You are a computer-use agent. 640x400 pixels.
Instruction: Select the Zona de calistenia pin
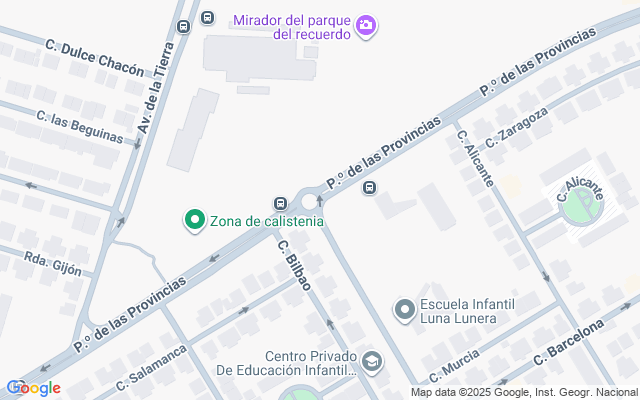pos(194,220)
